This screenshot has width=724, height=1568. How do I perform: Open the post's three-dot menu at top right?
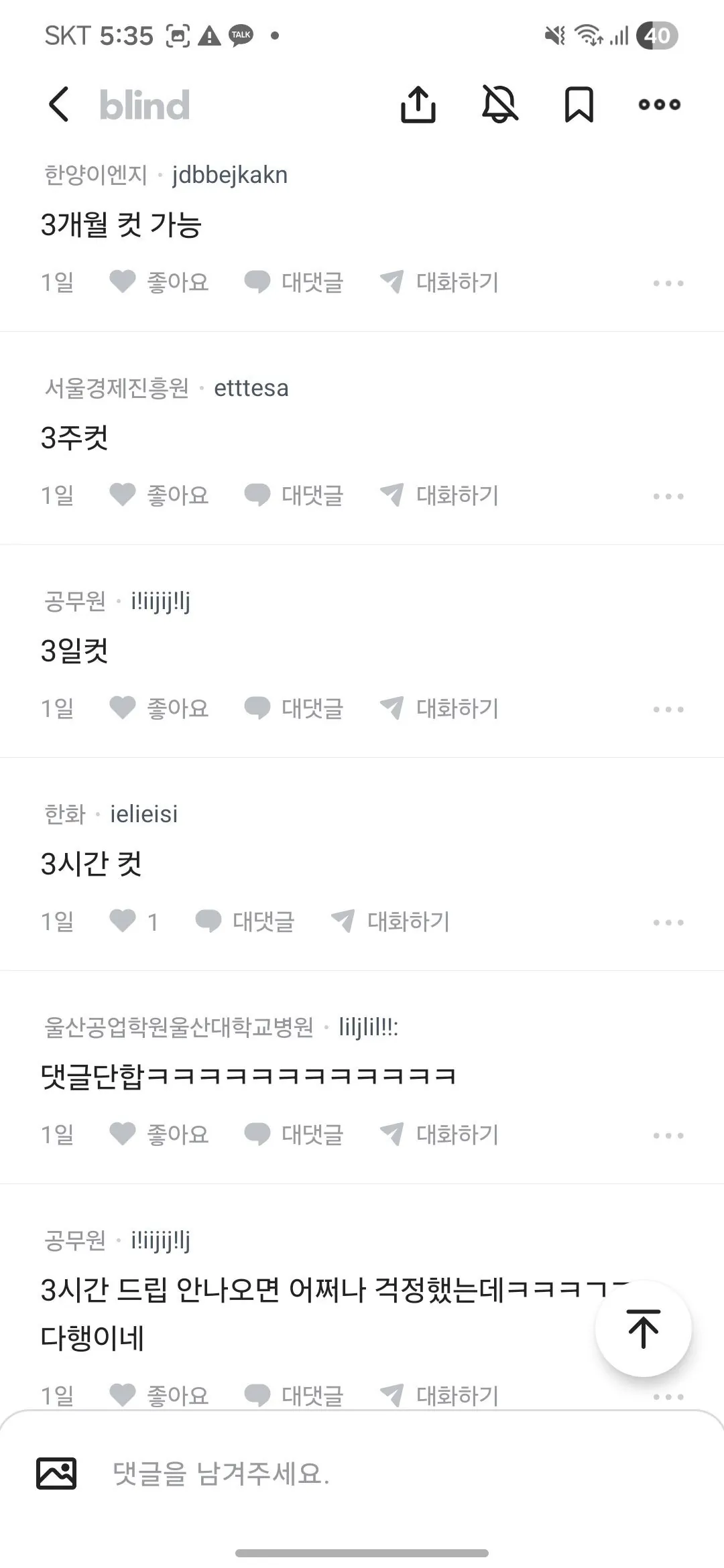tap(660, 105)
